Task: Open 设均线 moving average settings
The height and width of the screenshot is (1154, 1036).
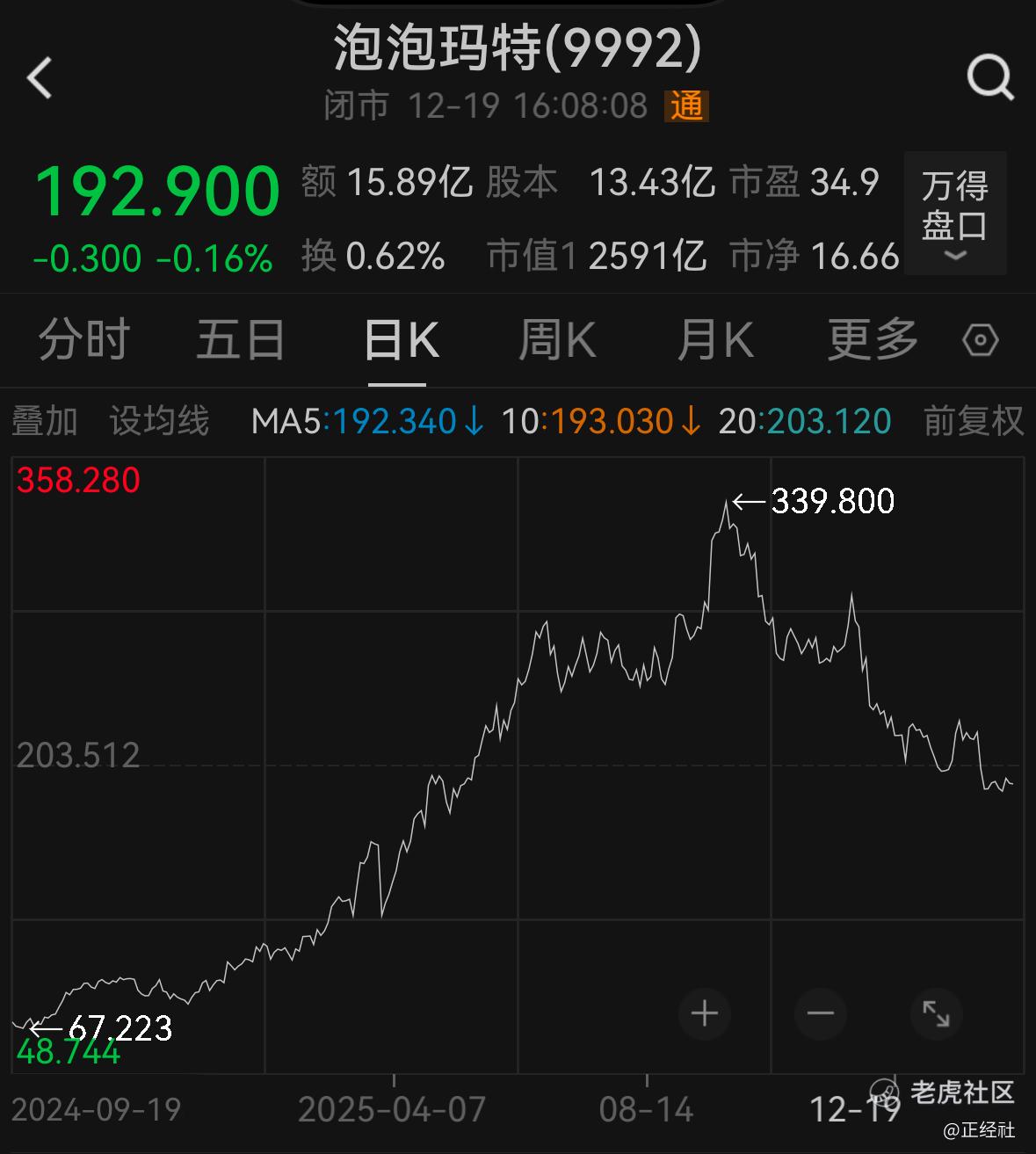Action: [159, 421]
